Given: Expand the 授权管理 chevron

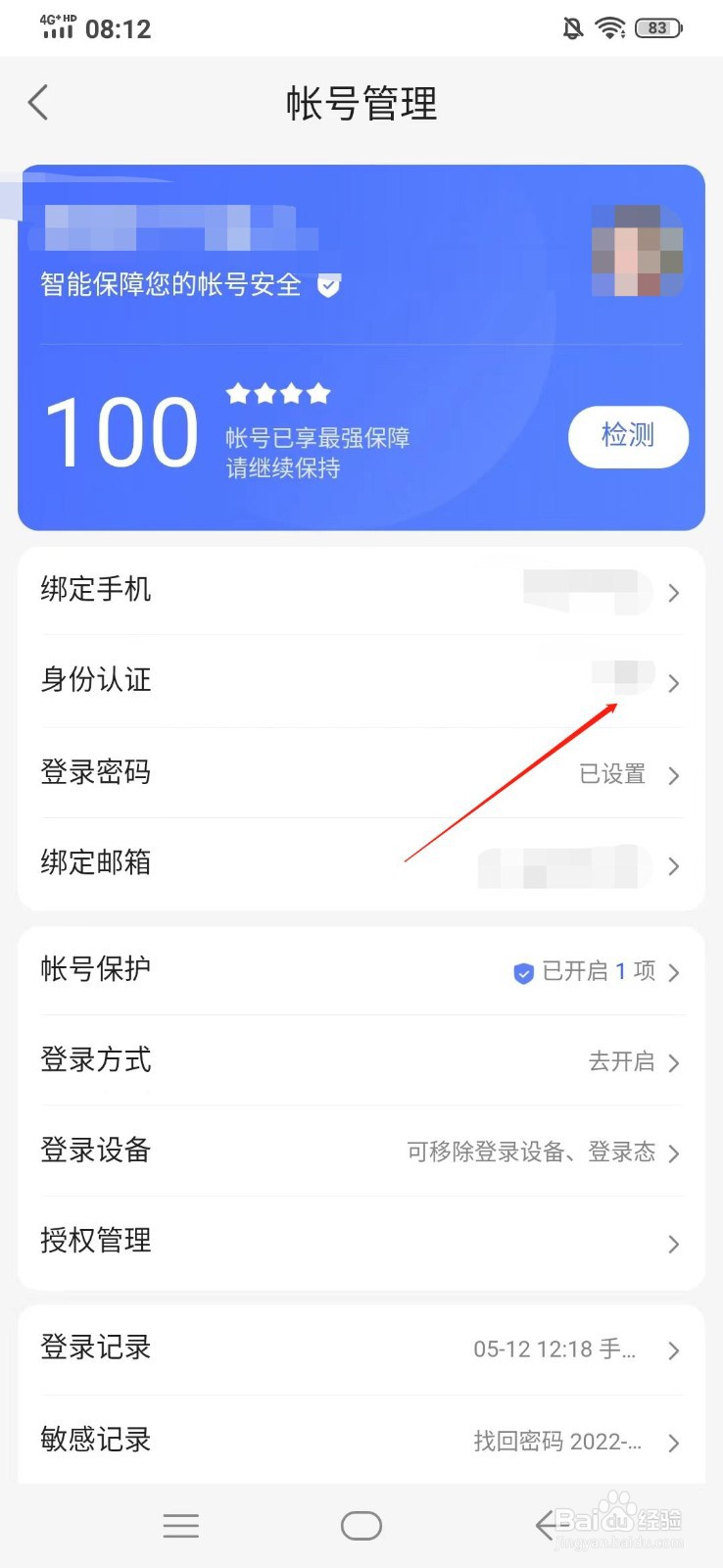Looking at the screenshot, I should [x=674, y=1245].
